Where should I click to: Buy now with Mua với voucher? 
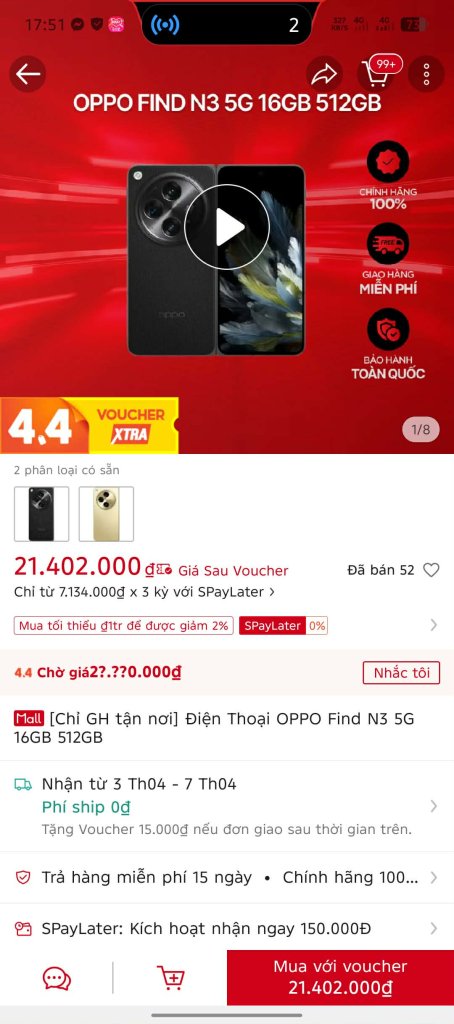[x=340, y=978]
